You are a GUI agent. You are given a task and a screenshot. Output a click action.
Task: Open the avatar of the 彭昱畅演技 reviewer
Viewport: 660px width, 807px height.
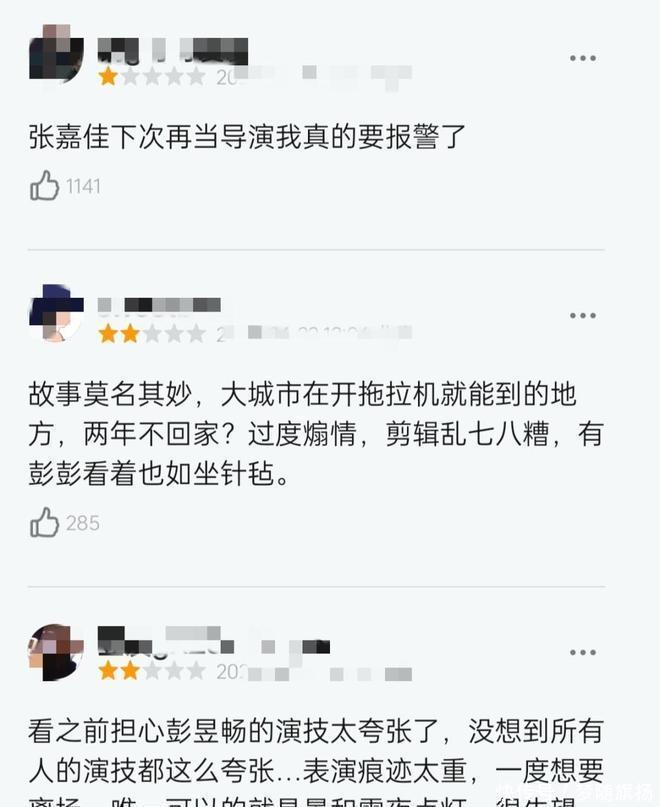(x=56, y=652)
